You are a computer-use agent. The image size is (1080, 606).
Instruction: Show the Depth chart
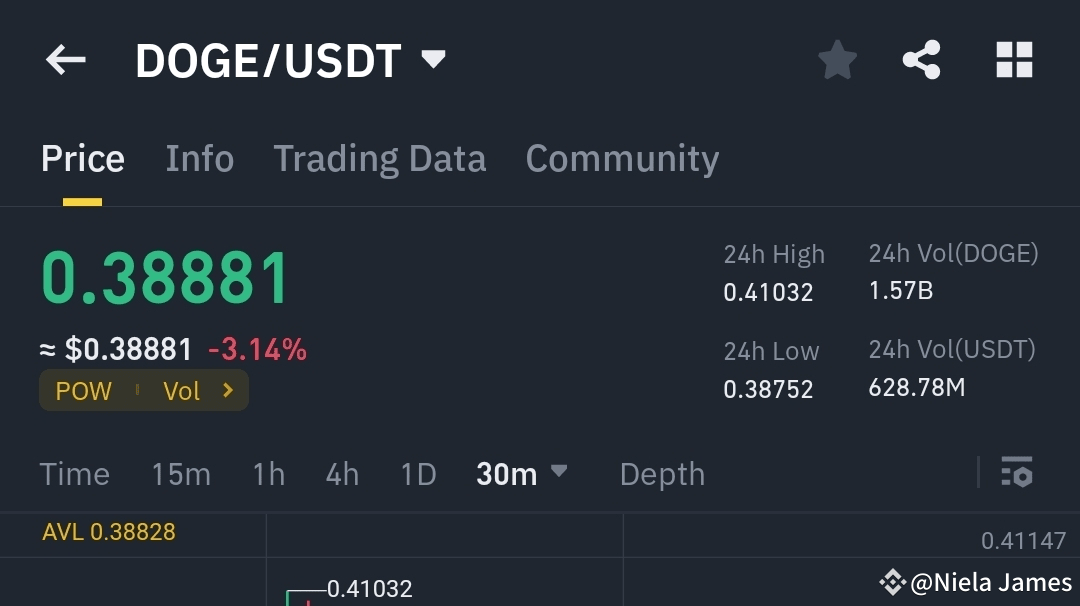click(662, 474)
